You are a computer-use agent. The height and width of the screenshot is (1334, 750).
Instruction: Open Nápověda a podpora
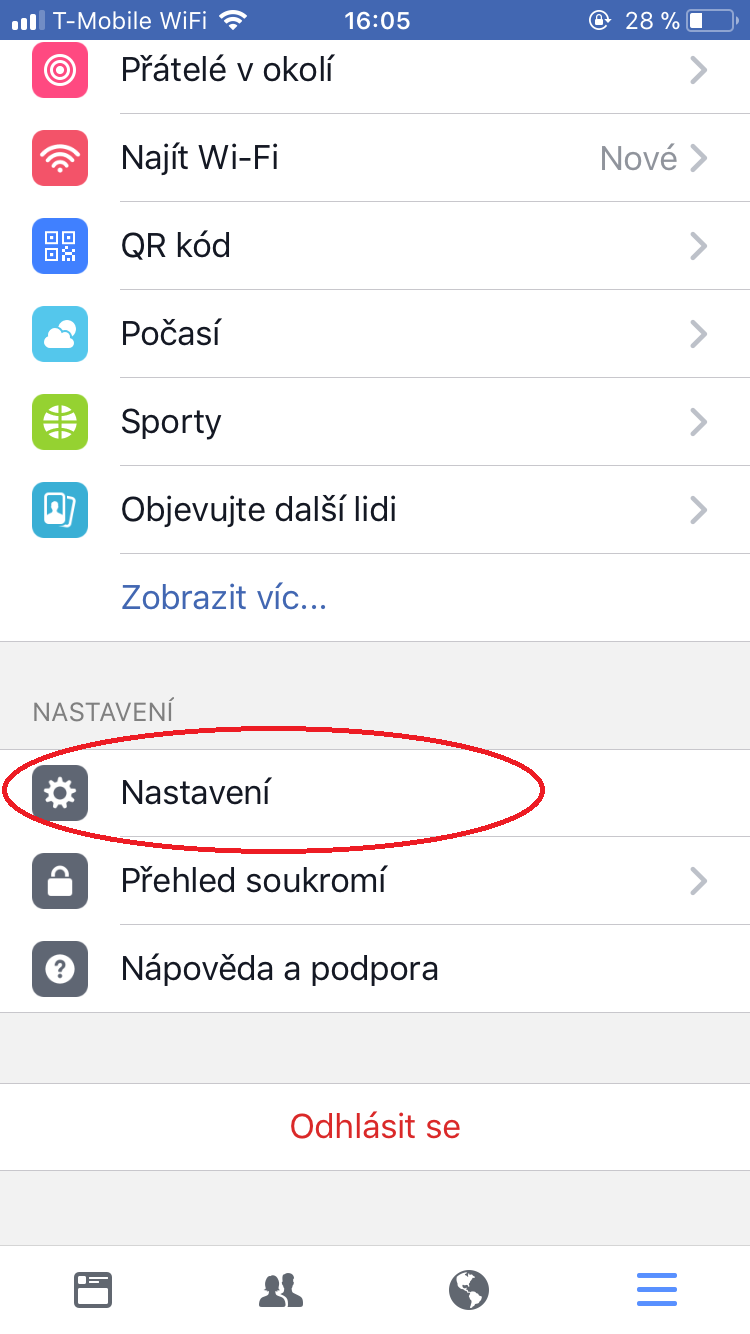[375, 969]
